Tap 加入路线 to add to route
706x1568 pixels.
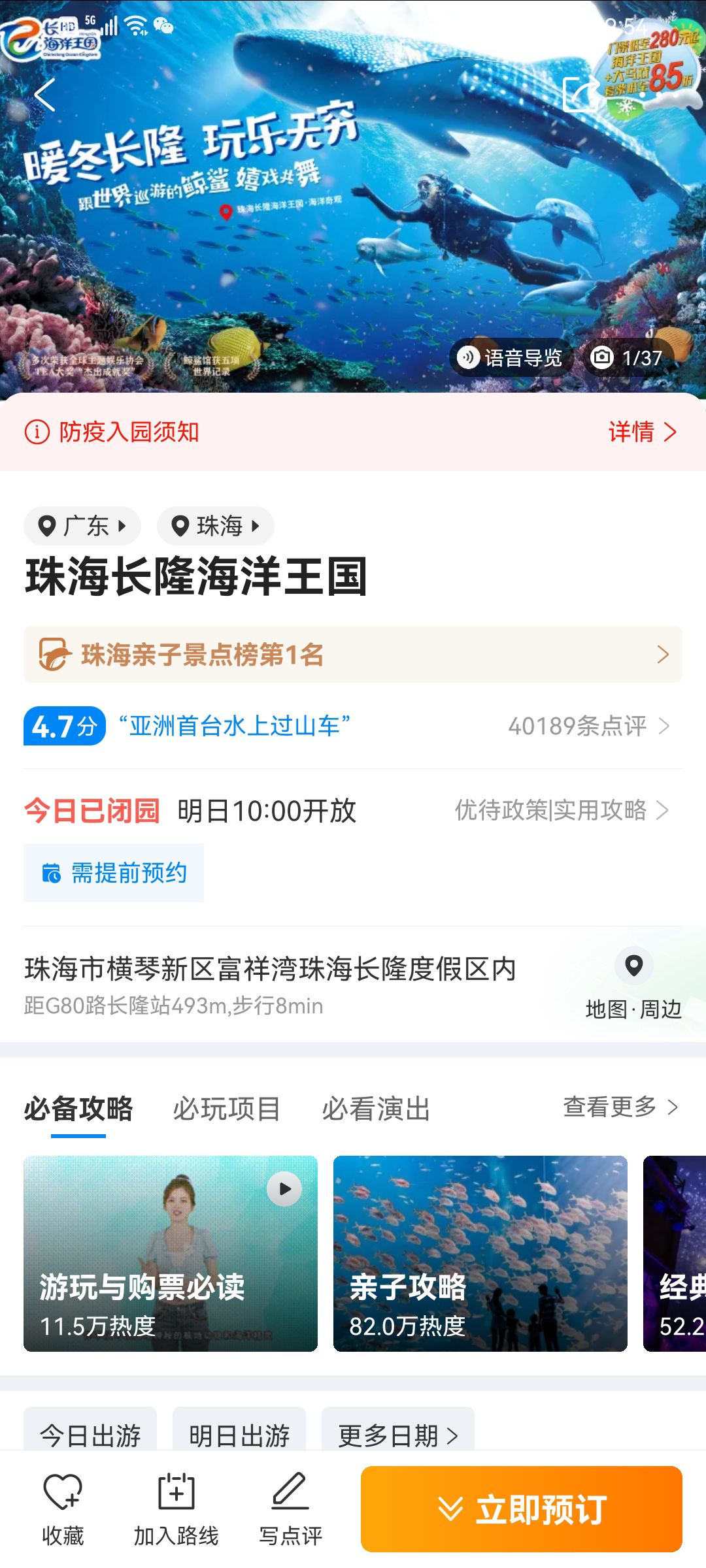[x=176, y=1508]
